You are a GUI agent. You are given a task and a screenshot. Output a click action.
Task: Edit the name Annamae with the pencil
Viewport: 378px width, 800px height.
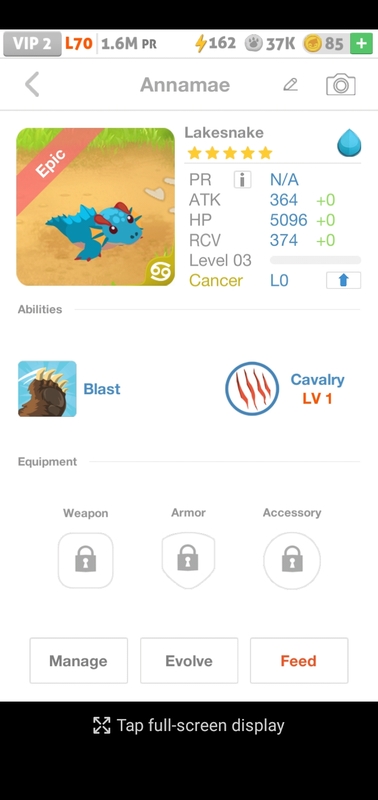[290, 84]
